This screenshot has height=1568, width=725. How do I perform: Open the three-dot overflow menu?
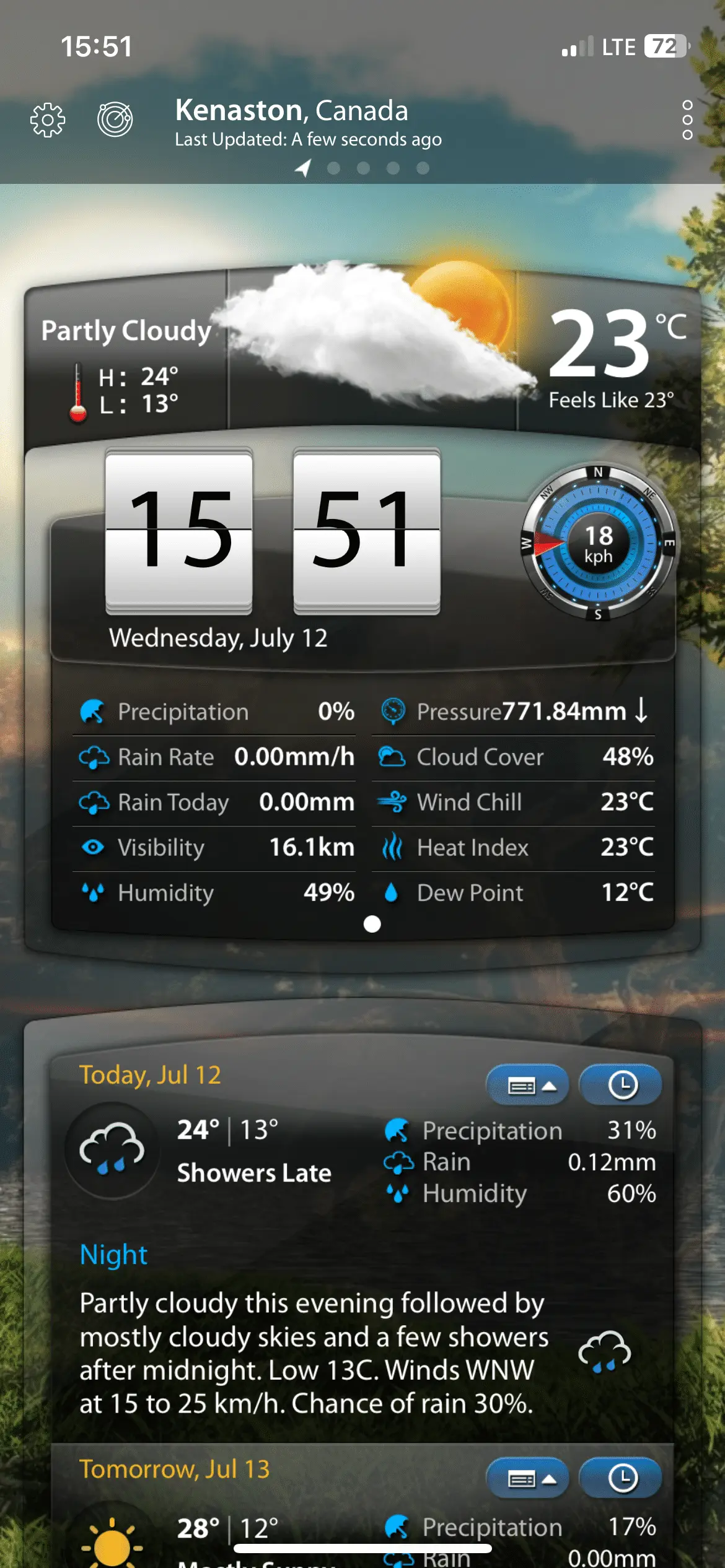[687, 120]
